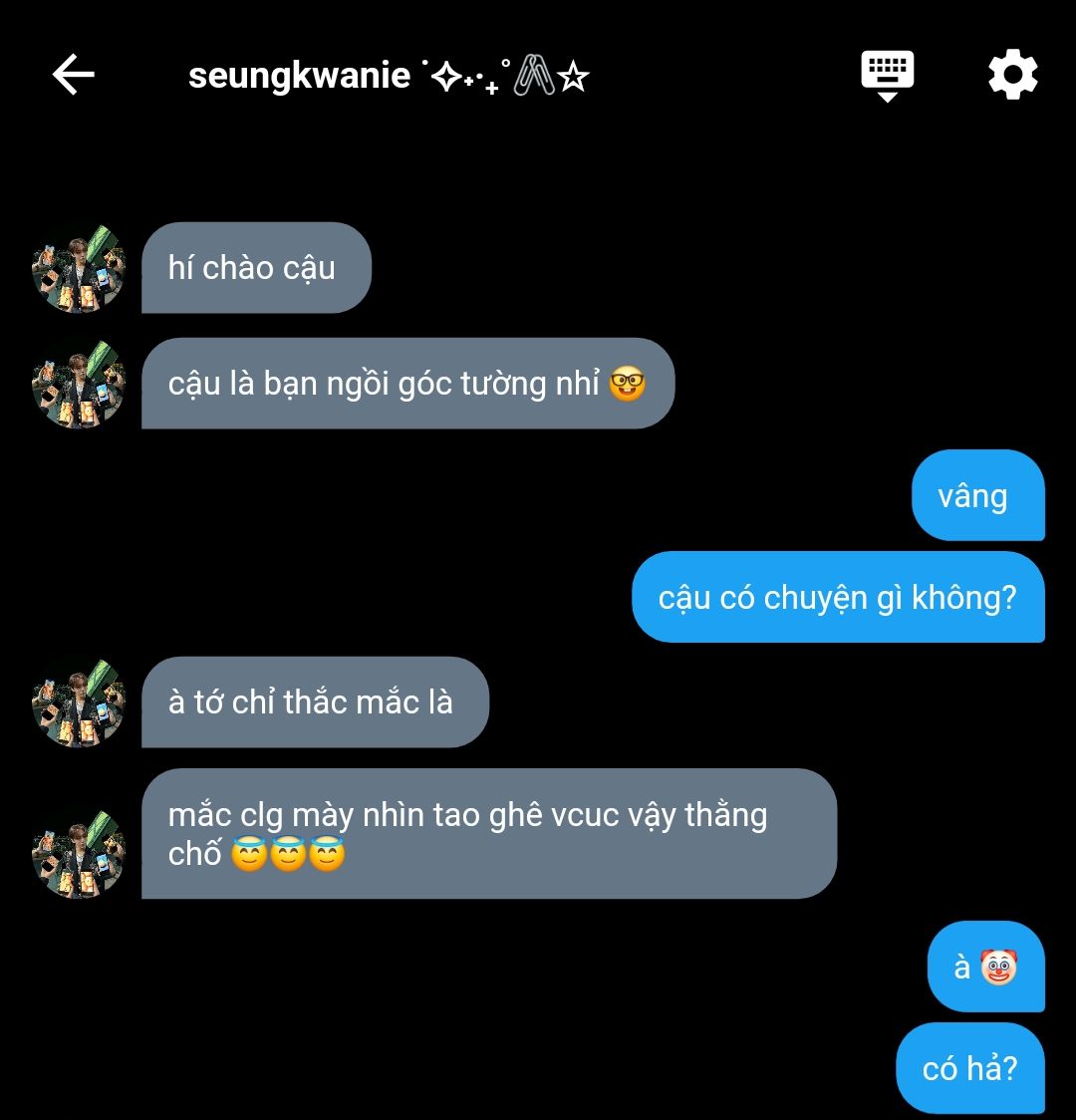
Task: Show the keyboard via the keyboard icon
Action: (x=887, y=77)
